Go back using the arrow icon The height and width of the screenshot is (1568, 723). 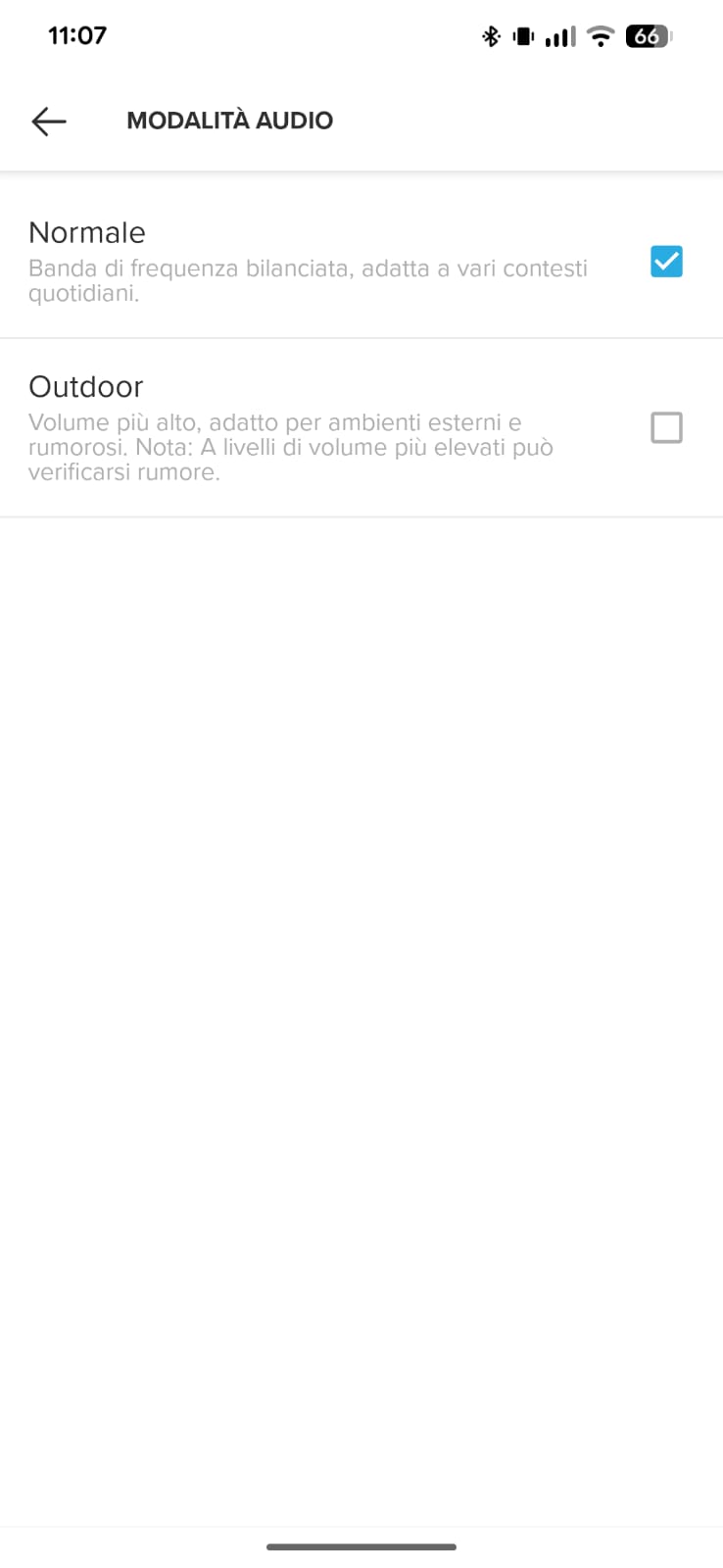coord(49,121)
